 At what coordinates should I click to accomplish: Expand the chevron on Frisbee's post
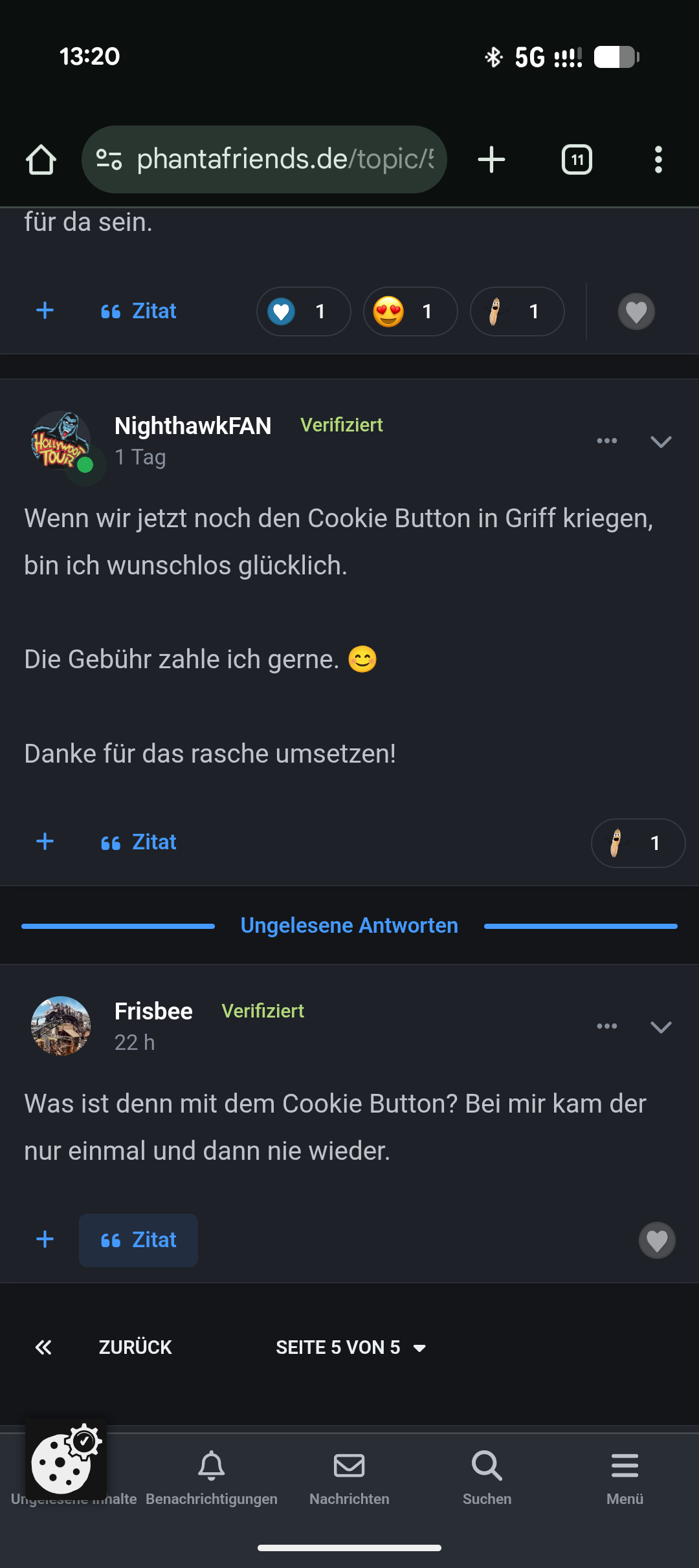pos(661,1027)
